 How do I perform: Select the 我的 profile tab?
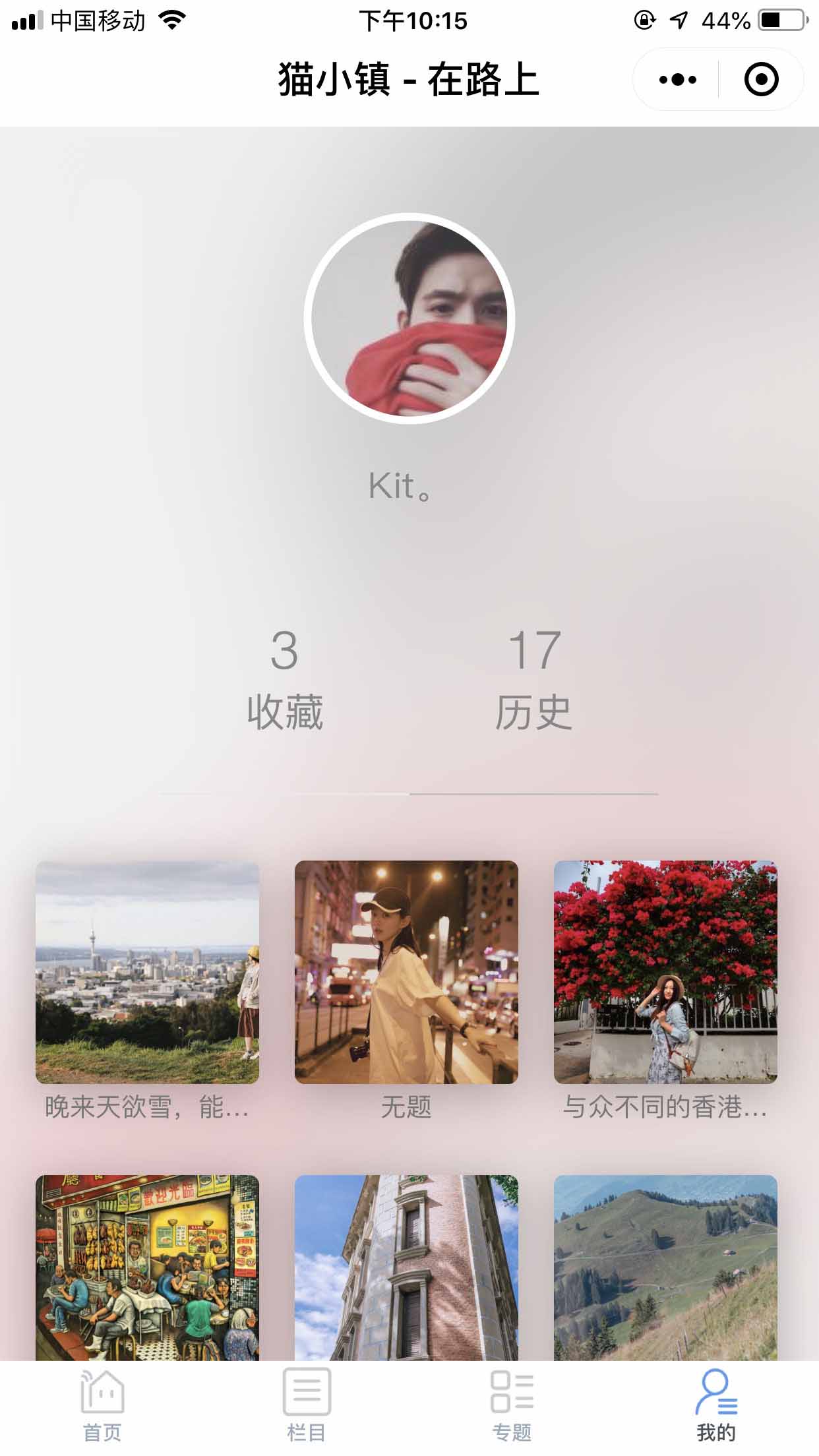[716, 1405]
